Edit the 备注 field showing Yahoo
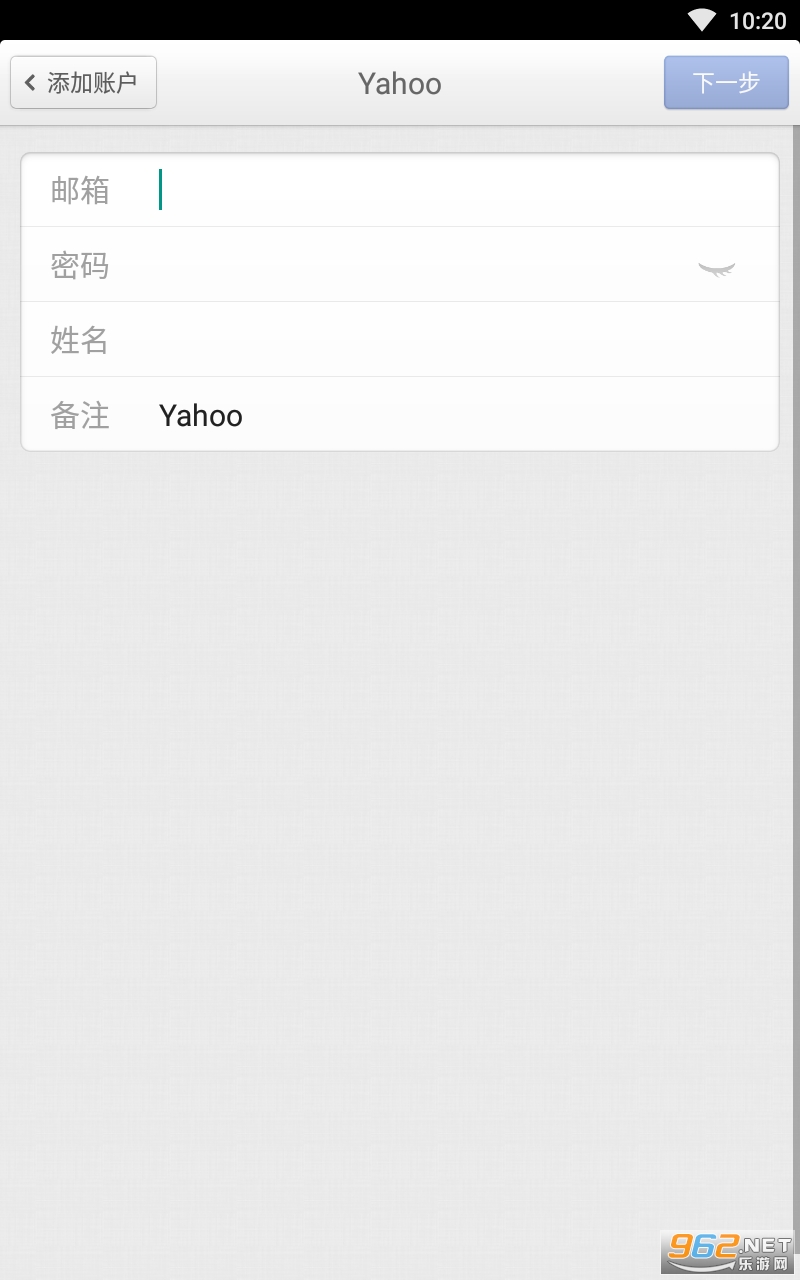Viewport: 800px width, 1280px height. click(x=450, y=415)
